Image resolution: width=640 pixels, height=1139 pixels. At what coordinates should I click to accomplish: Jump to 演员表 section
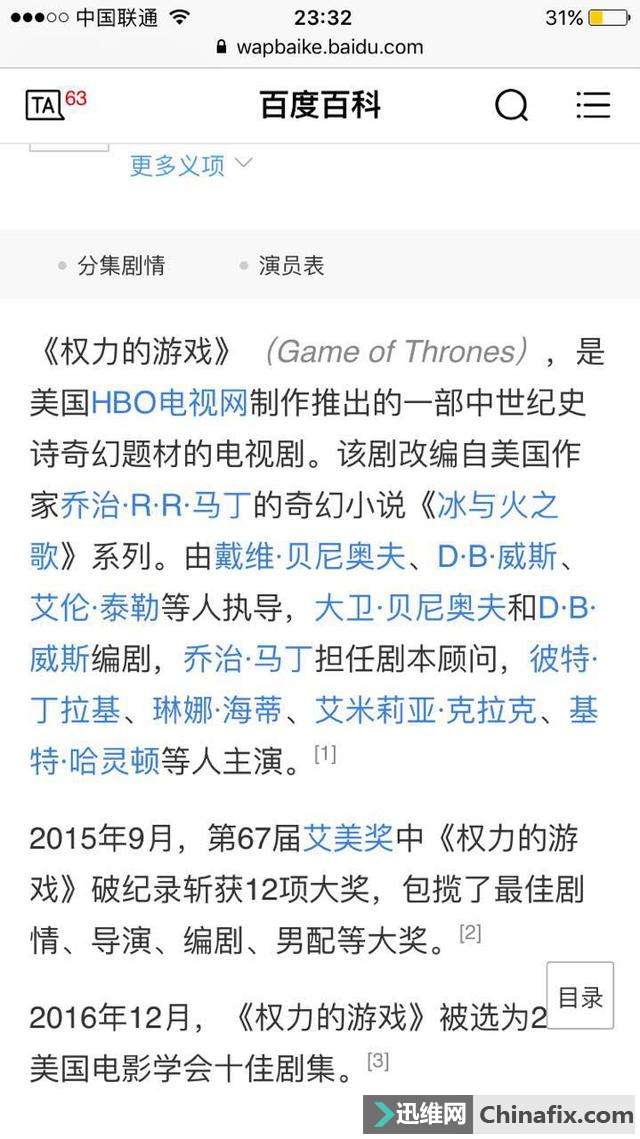[291, 265]
